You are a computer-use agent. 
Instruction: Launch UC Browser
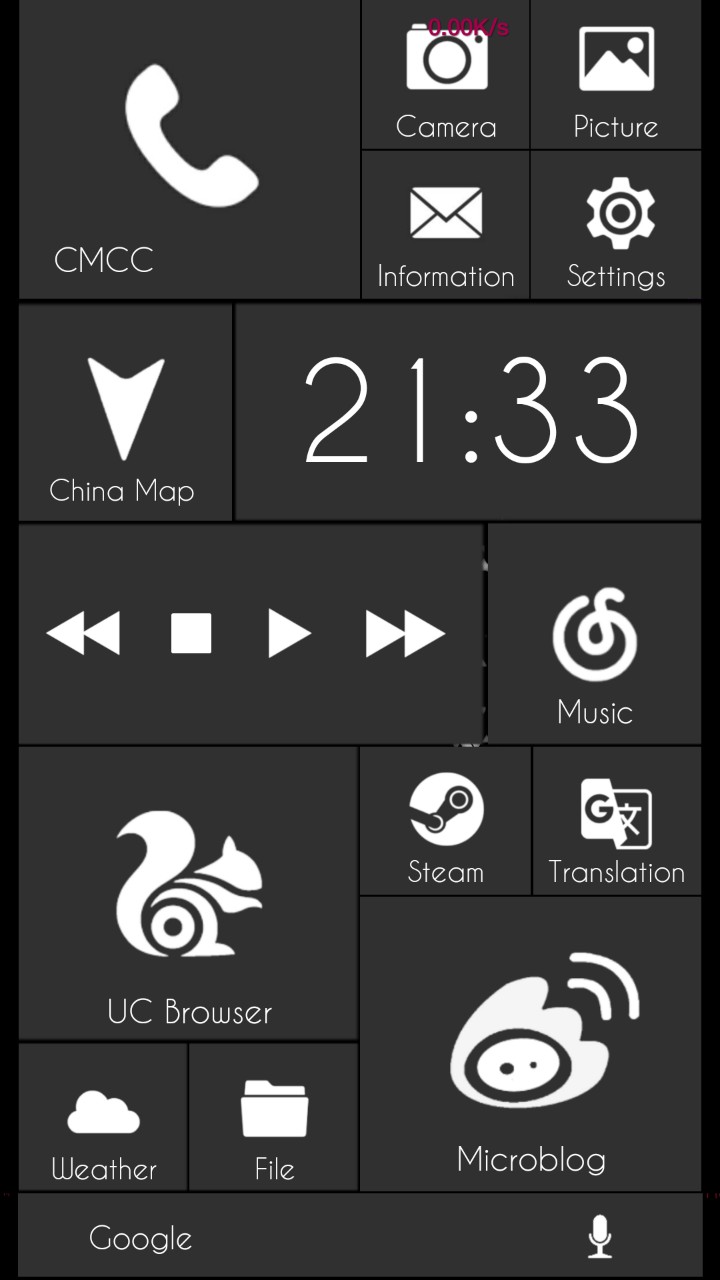coord(189,893)
